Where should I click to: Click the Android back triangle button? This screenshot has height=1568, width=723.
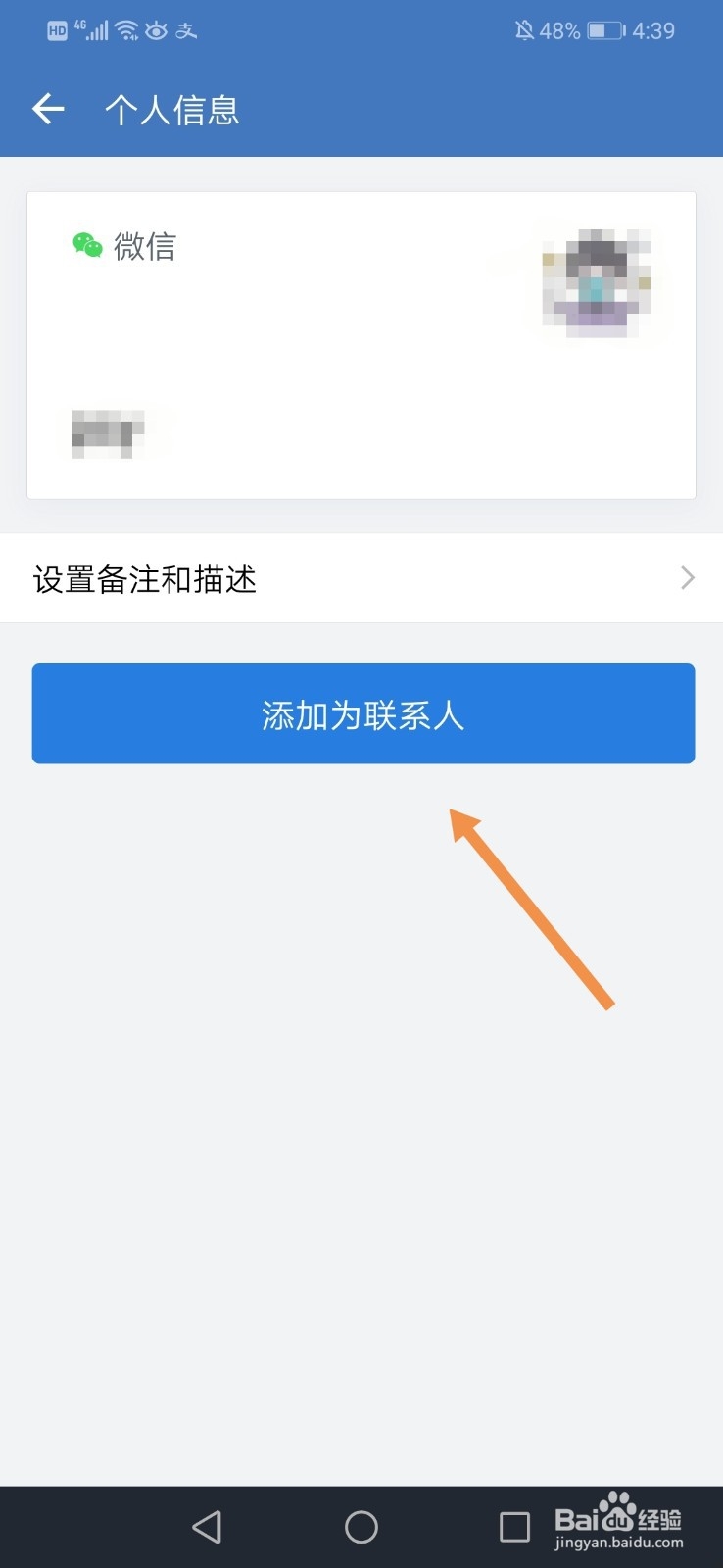click(208, 1526)
